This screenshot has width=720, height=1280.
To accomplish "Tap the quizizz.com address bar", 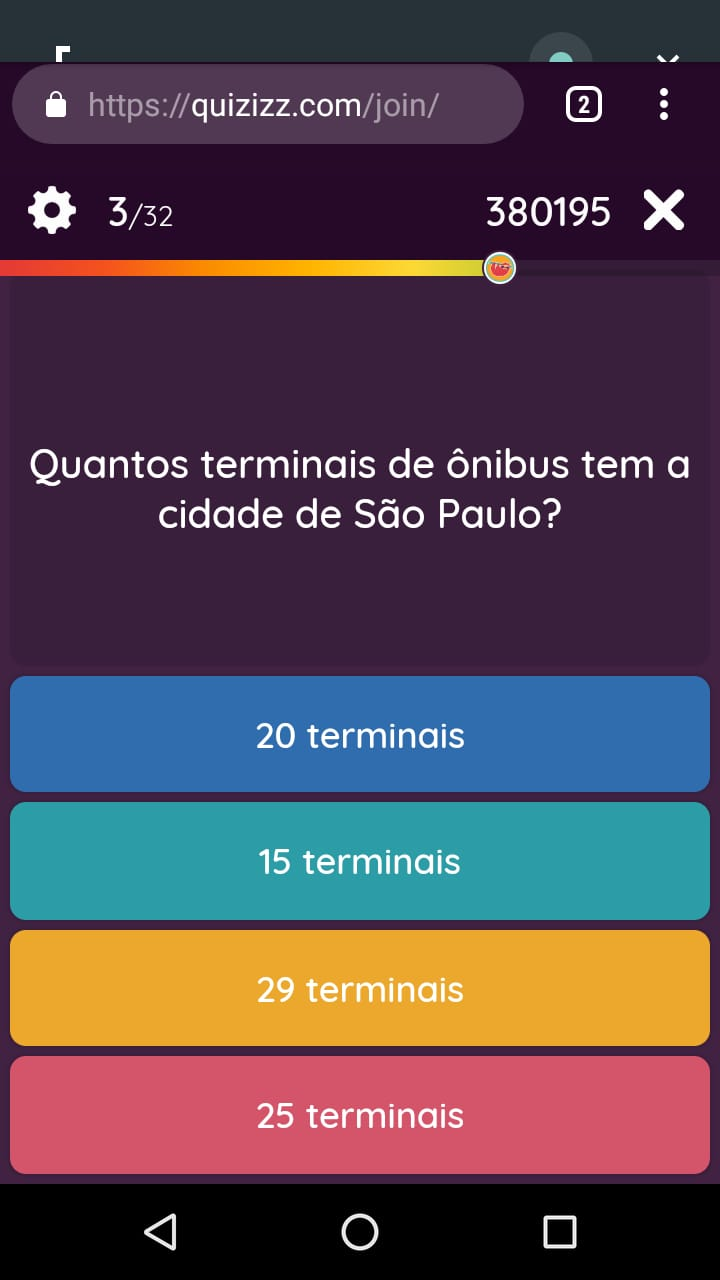I will pyautogui.click(x=268, y=104).
